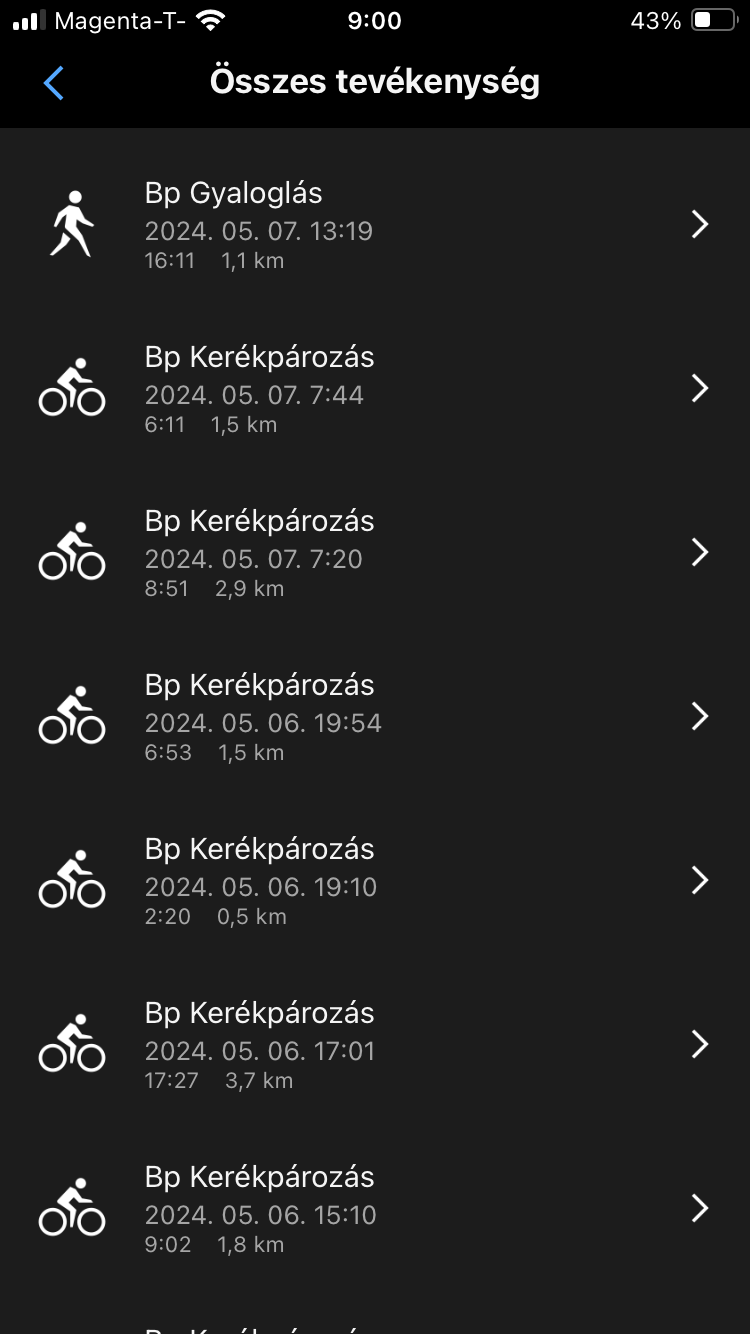Open the cycling activity from 05. 07. 7:44
Image resolution: width=750 pixels, height=1334 pixels.
(375, 389)
